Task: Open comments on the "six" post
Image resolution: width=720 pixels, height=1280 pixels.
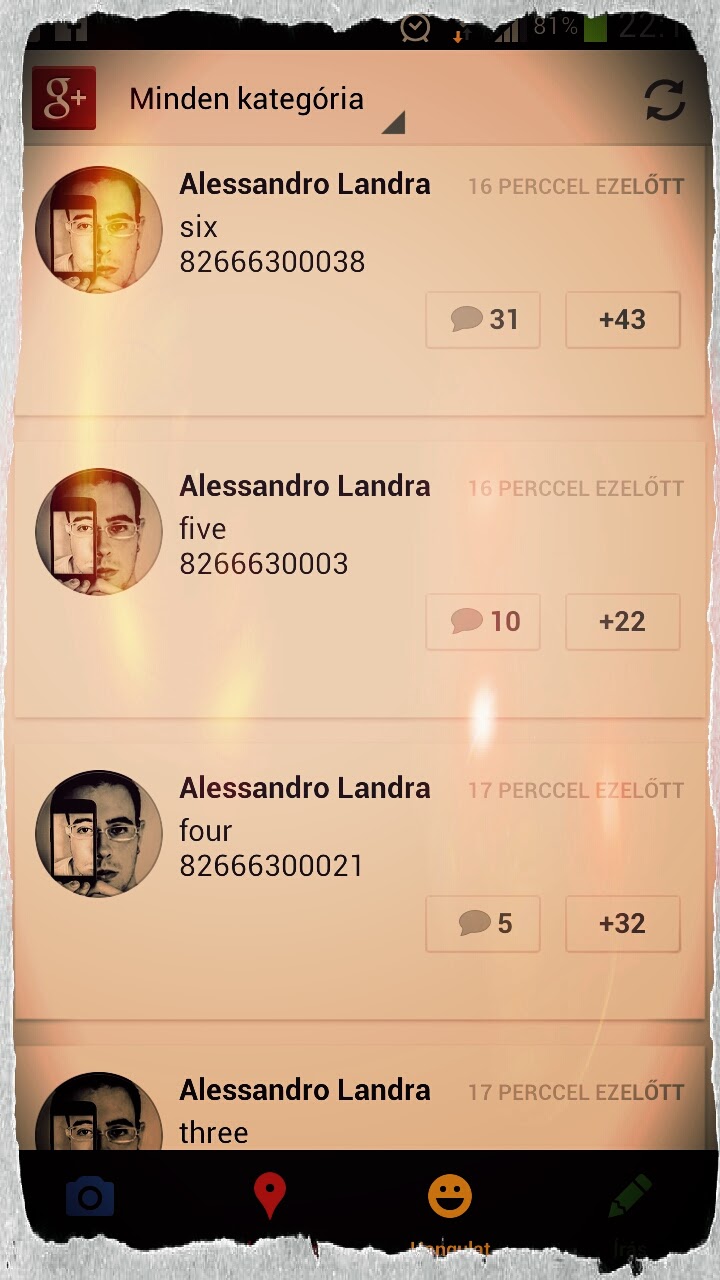Action: pos(483,320)
